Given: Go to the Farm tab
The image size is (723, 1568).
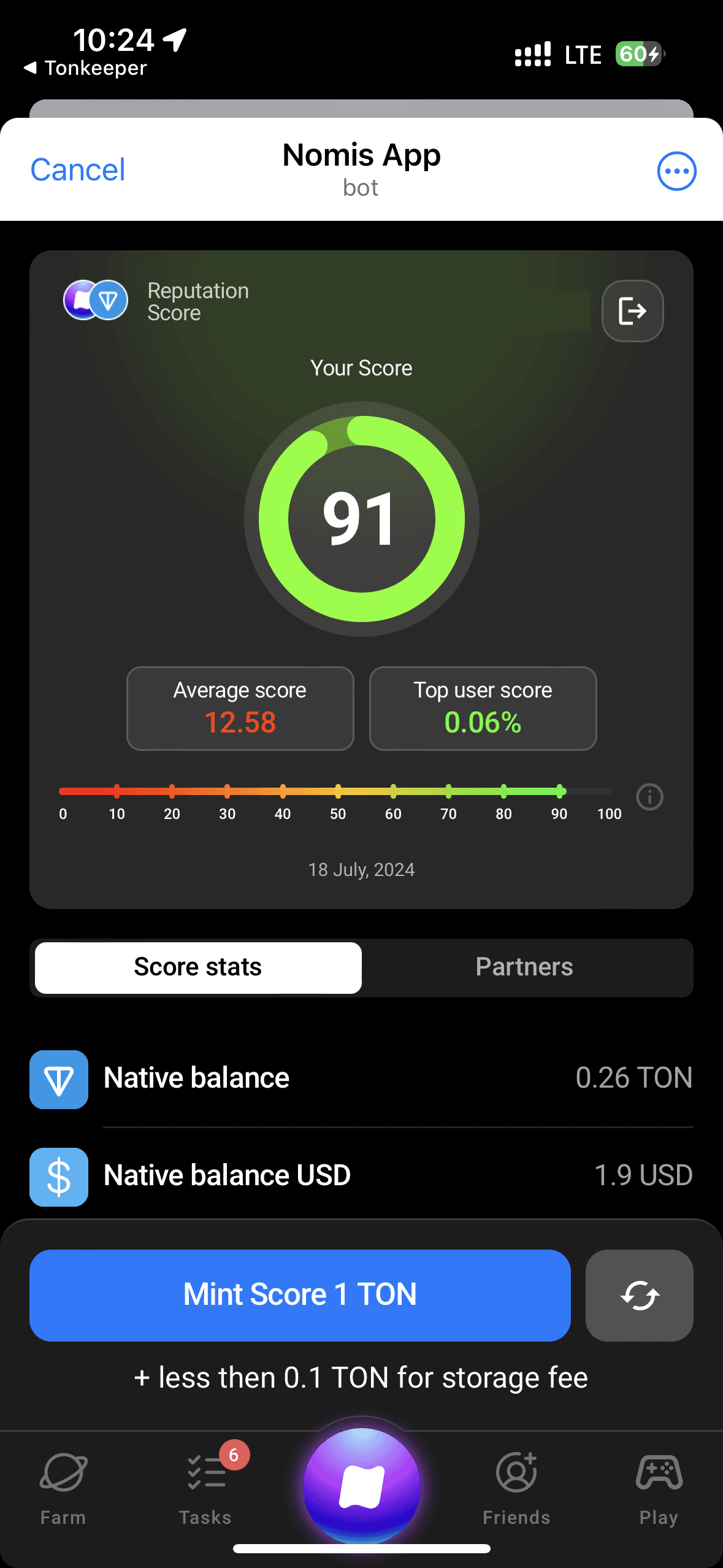Looking at the screenshot, I should [x=63, y=1489].
